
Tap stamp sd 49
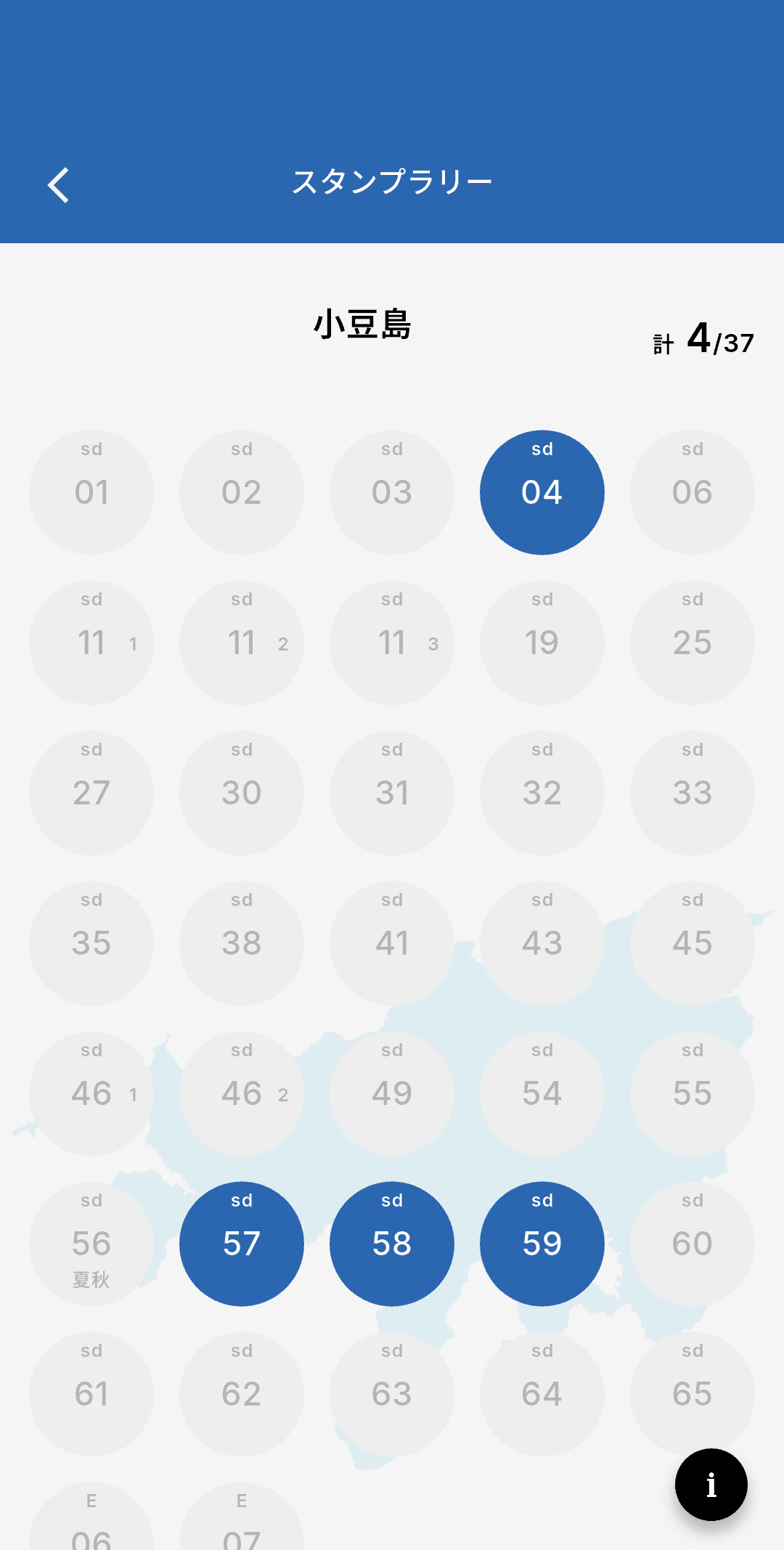pyautogui.click(x=392, y=1094)
